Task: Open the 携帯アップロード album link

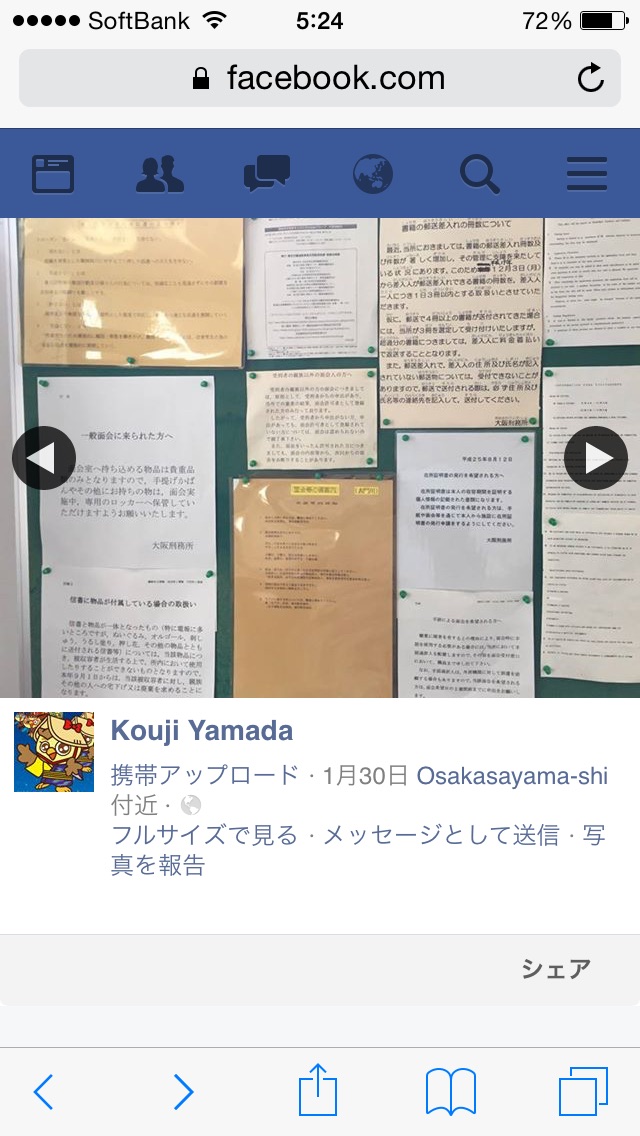Action: [205, 775]
